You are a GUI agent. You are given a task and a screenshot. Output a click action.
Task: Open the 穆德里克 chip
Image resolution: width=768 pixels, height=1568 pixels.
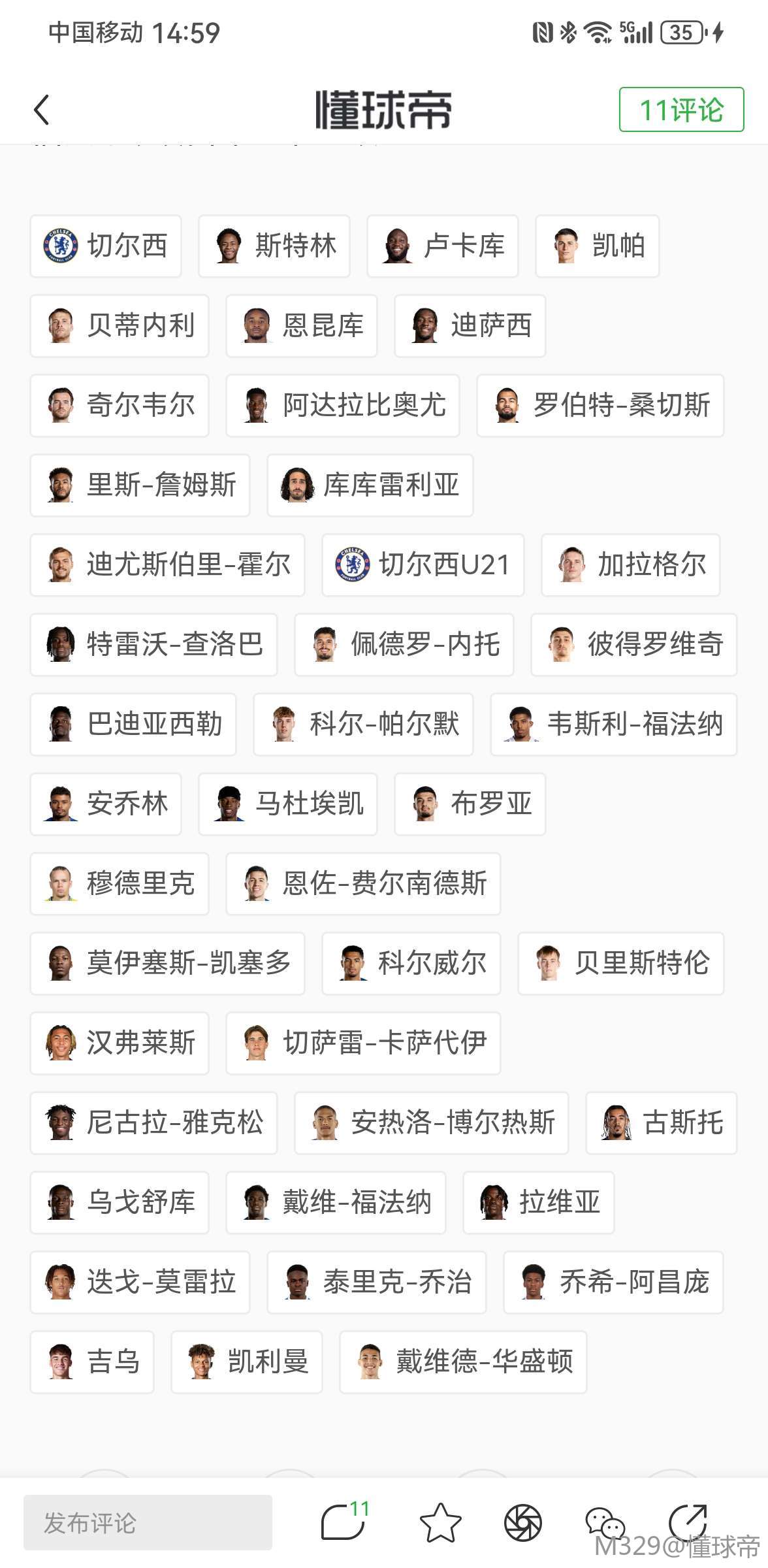click(x=120, y=884)
